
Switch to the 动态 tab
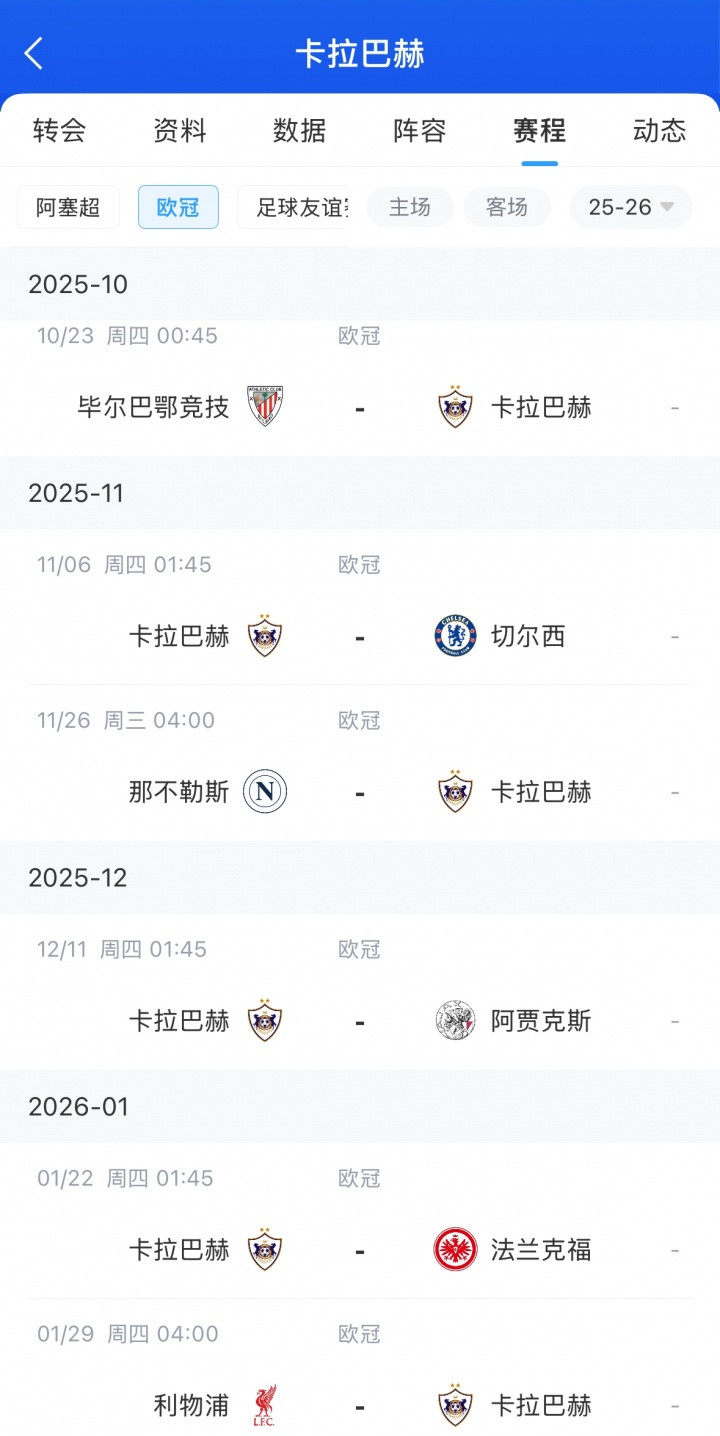coord(659,130)
